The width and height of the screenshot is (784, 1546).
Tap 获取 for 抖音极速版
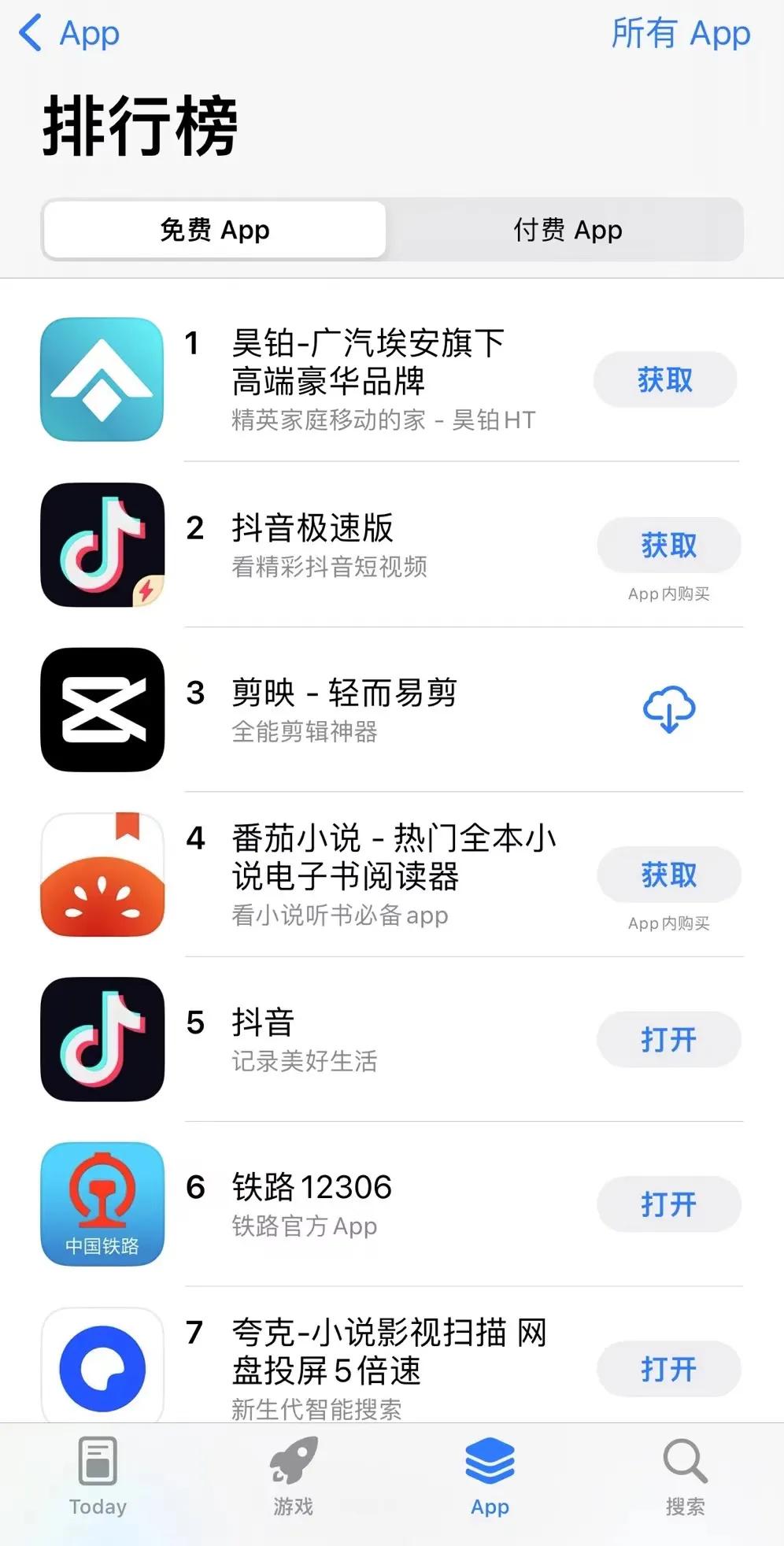(x=668, y=545)
